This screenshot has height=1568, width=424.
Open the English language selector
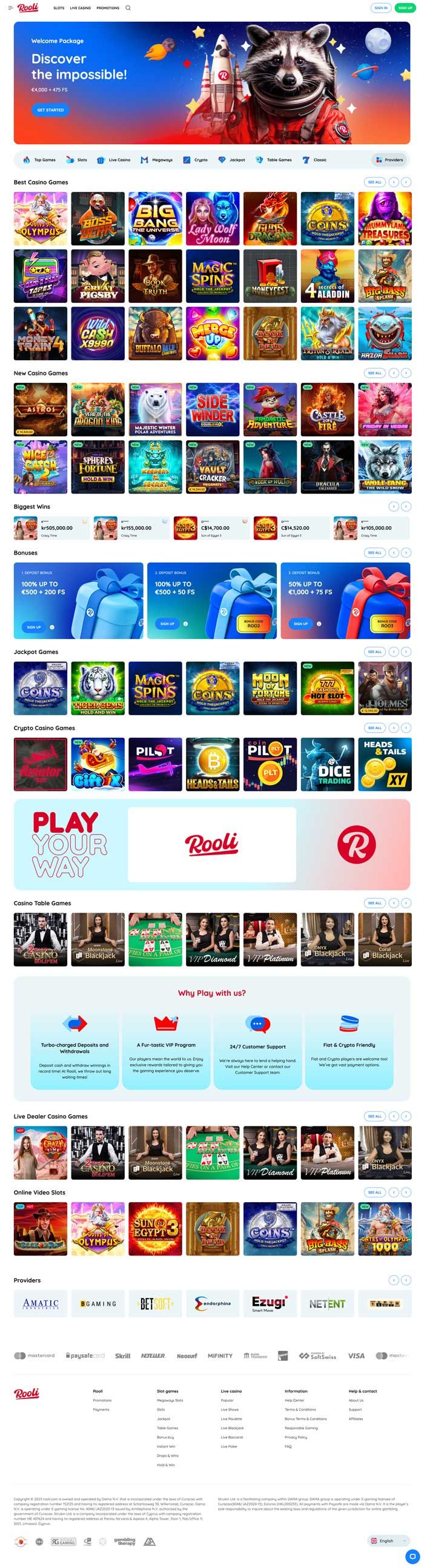(388, 1541)
